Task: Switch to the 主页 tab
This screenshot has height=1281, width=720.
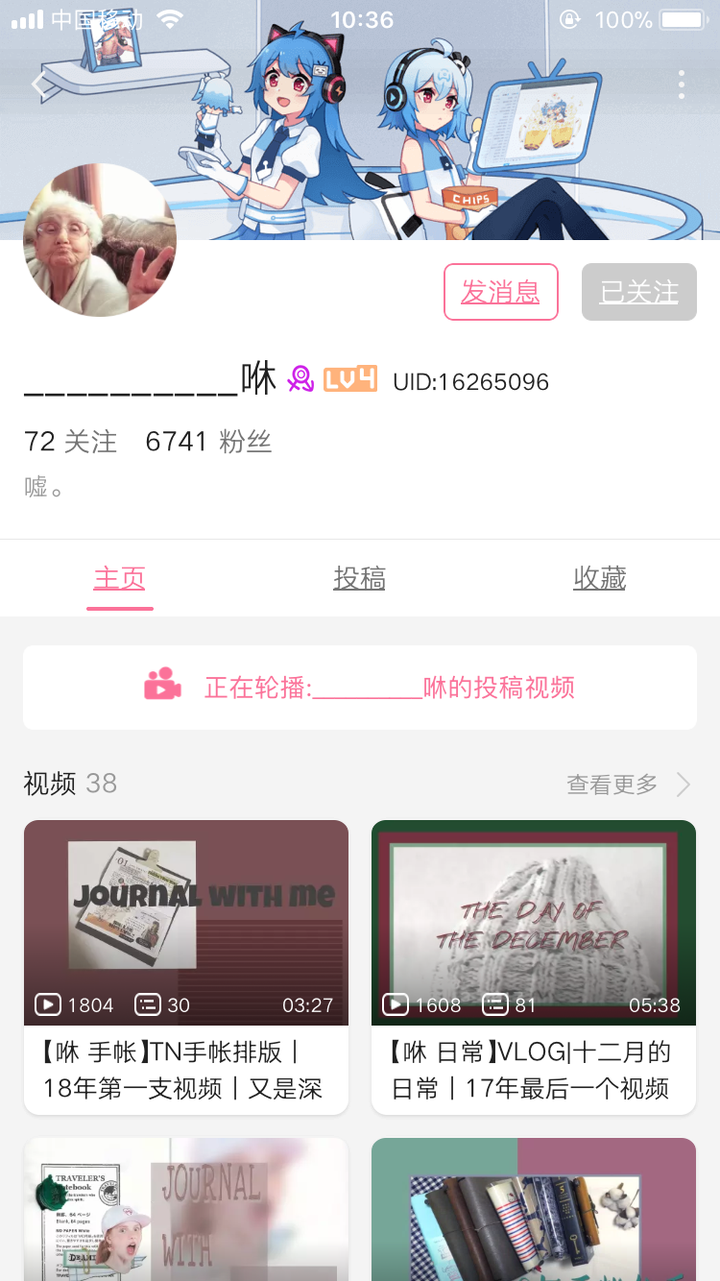Action: [x=120, y=578]
